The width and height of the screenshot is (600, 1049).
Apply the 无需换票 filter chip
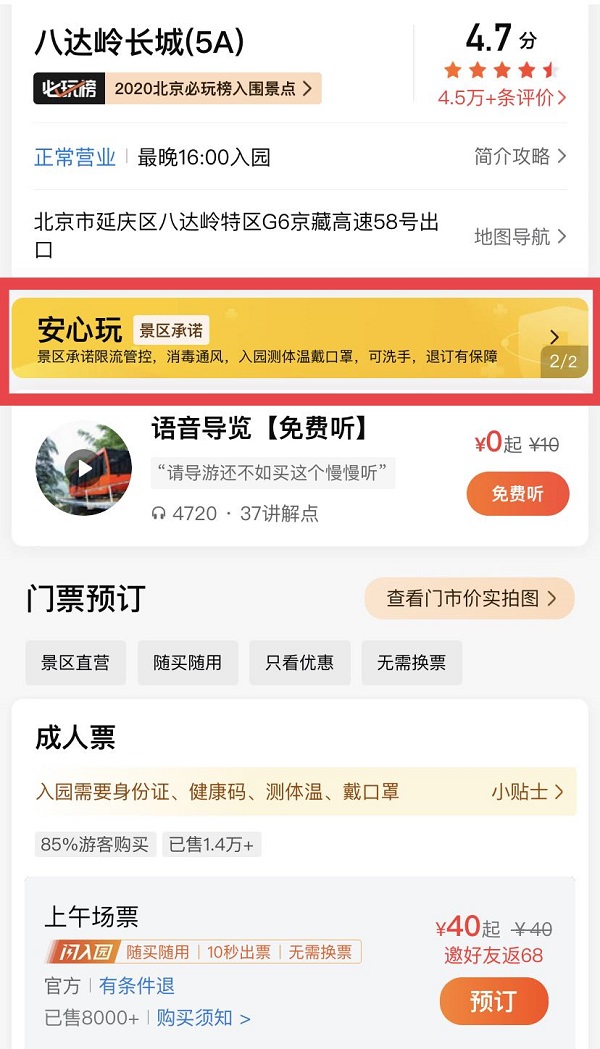pyautogui.click(x=411, y=663)
